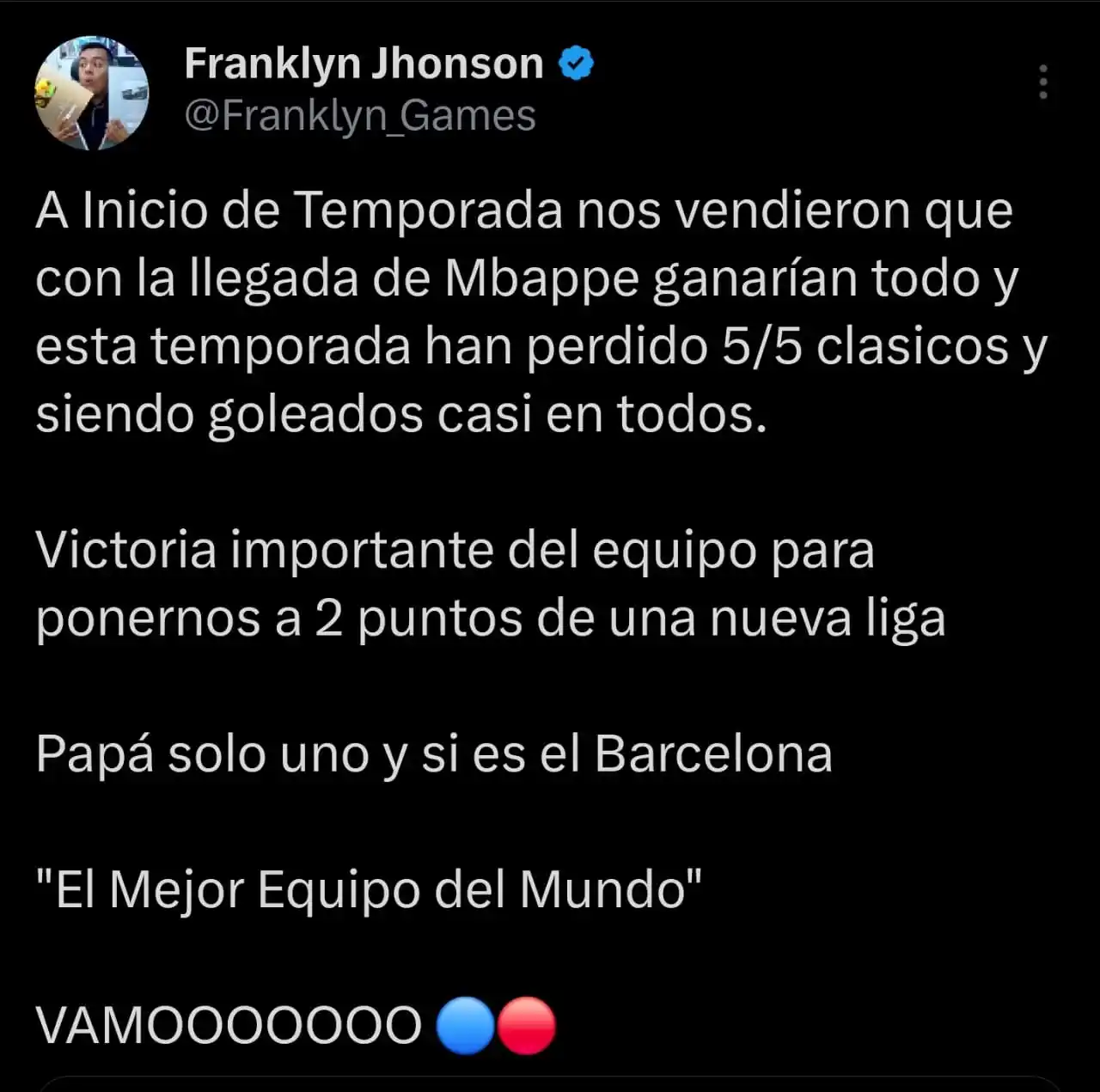Open the @Franklyn_Games profile handle
Viewport: 1100px width, 1092px height.
360,116
